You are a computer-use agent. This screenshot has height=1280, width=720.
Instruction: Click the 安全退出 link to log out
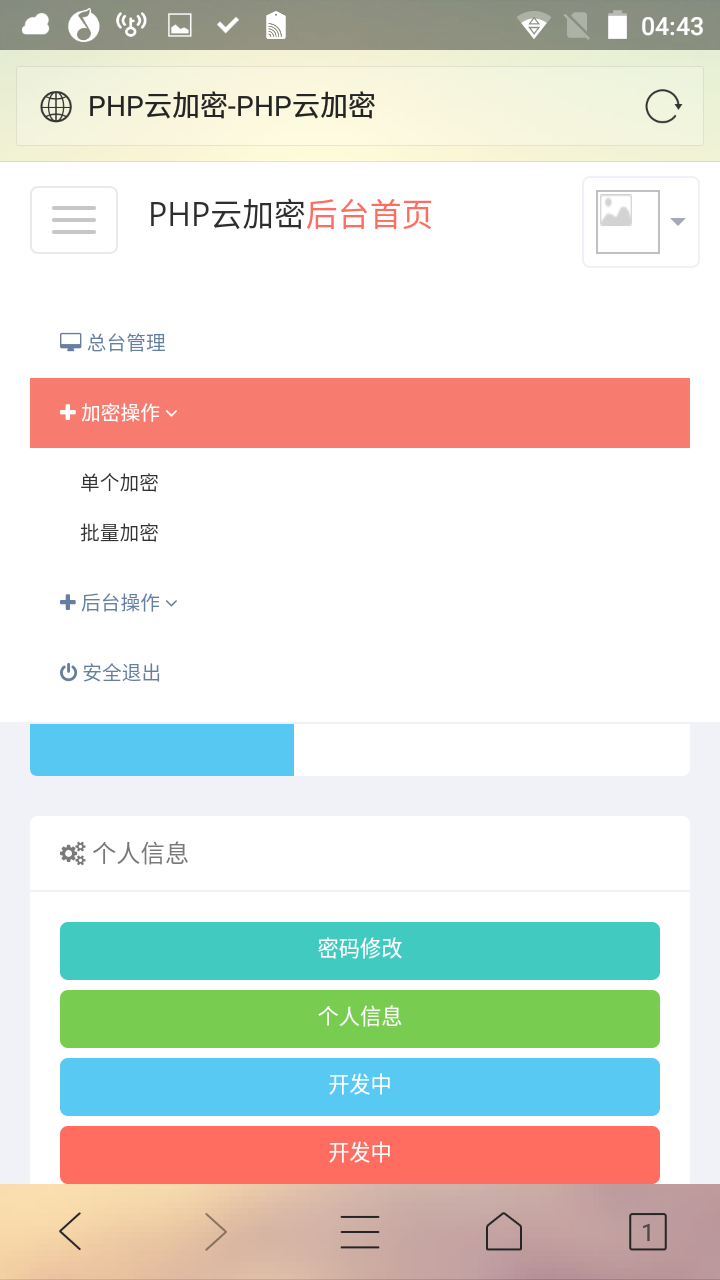(120, 672)
